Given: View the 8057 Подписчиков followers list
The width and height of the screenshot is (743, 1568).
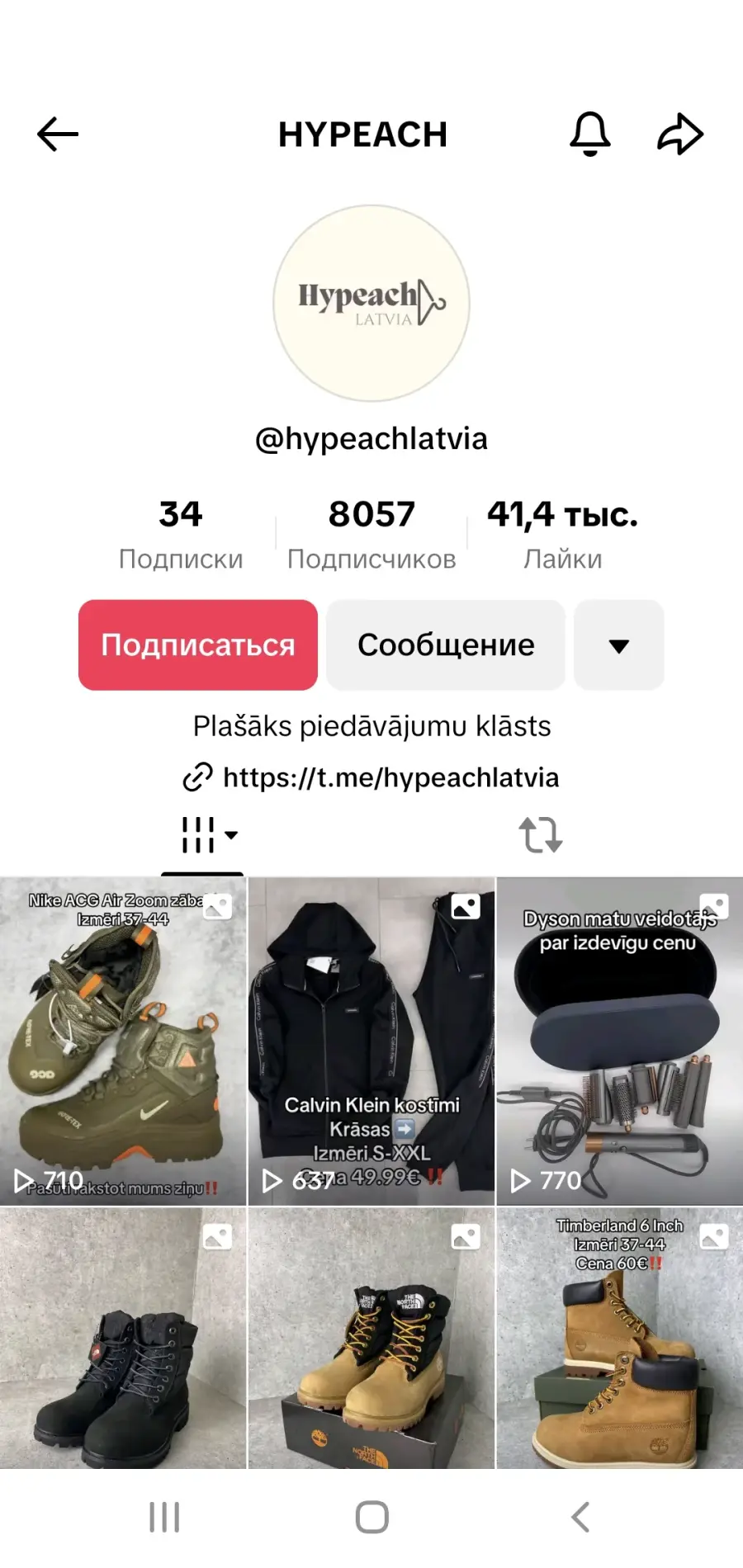Looking at the screenshot, I should [371, 535].
